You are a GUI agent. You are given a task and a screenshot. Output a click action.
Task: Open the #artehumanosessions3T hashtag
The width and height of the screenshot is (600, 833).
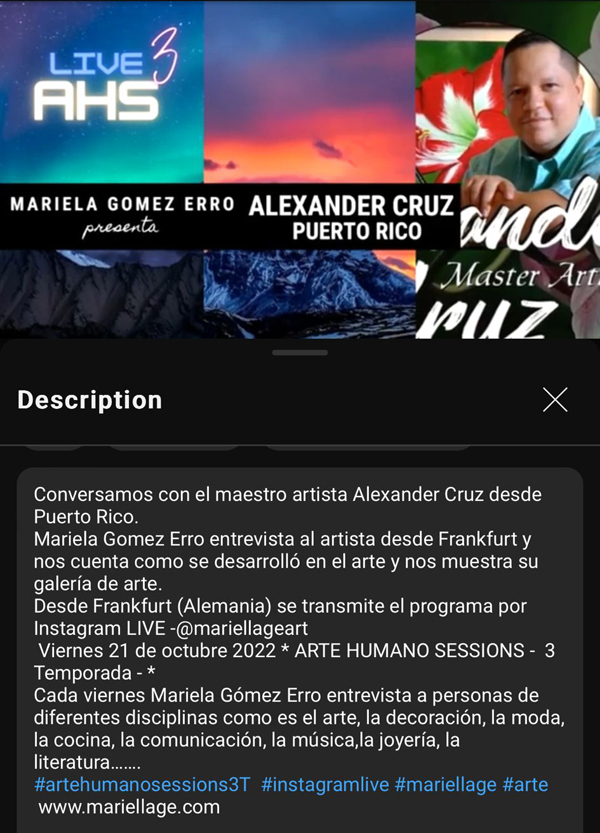pos(141,785)
